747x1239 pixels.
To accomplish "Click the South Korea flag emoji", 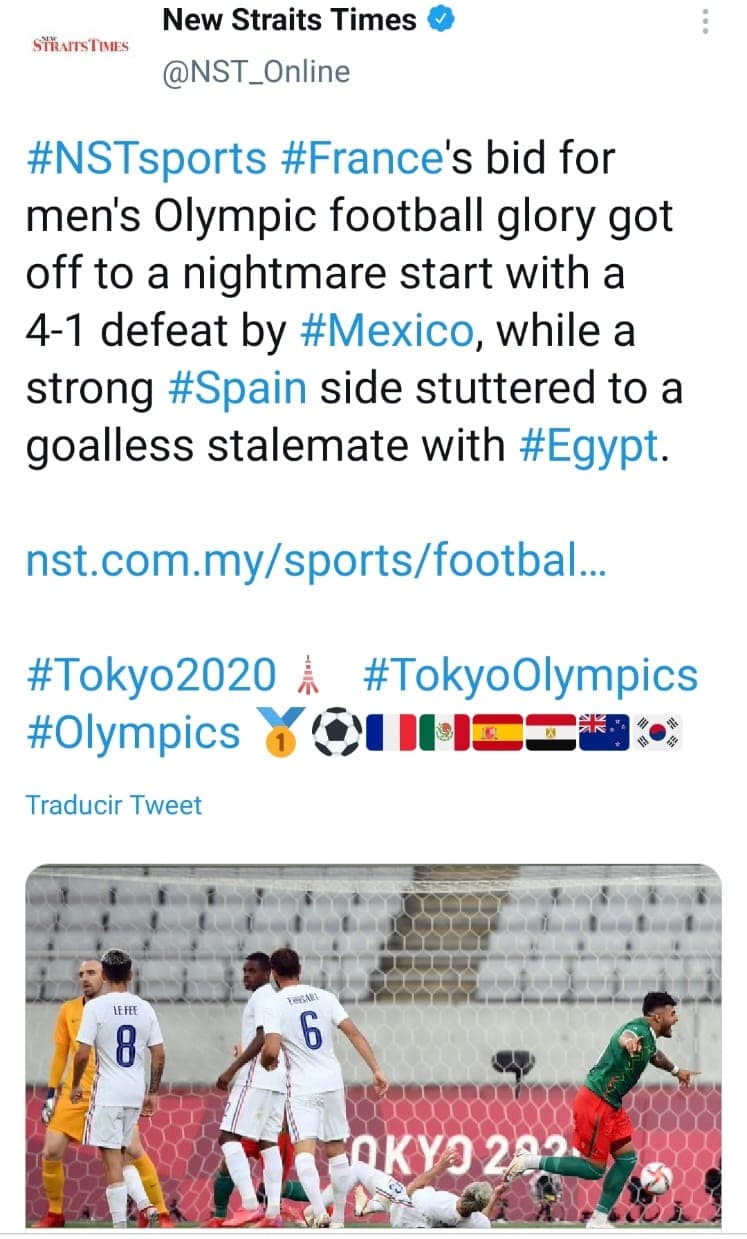I will [655, 732].
